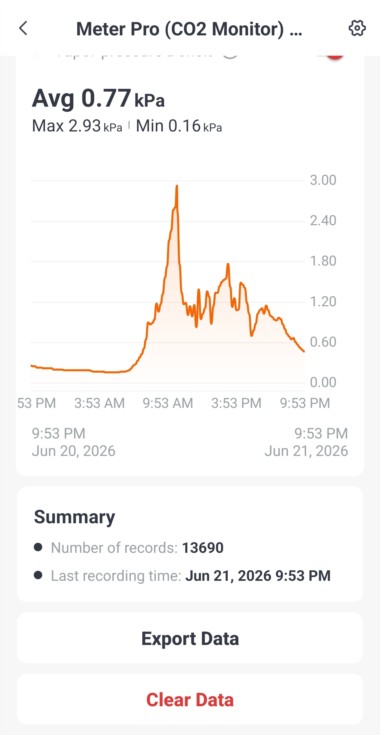Tap the Export Data button

coord(190,638)
